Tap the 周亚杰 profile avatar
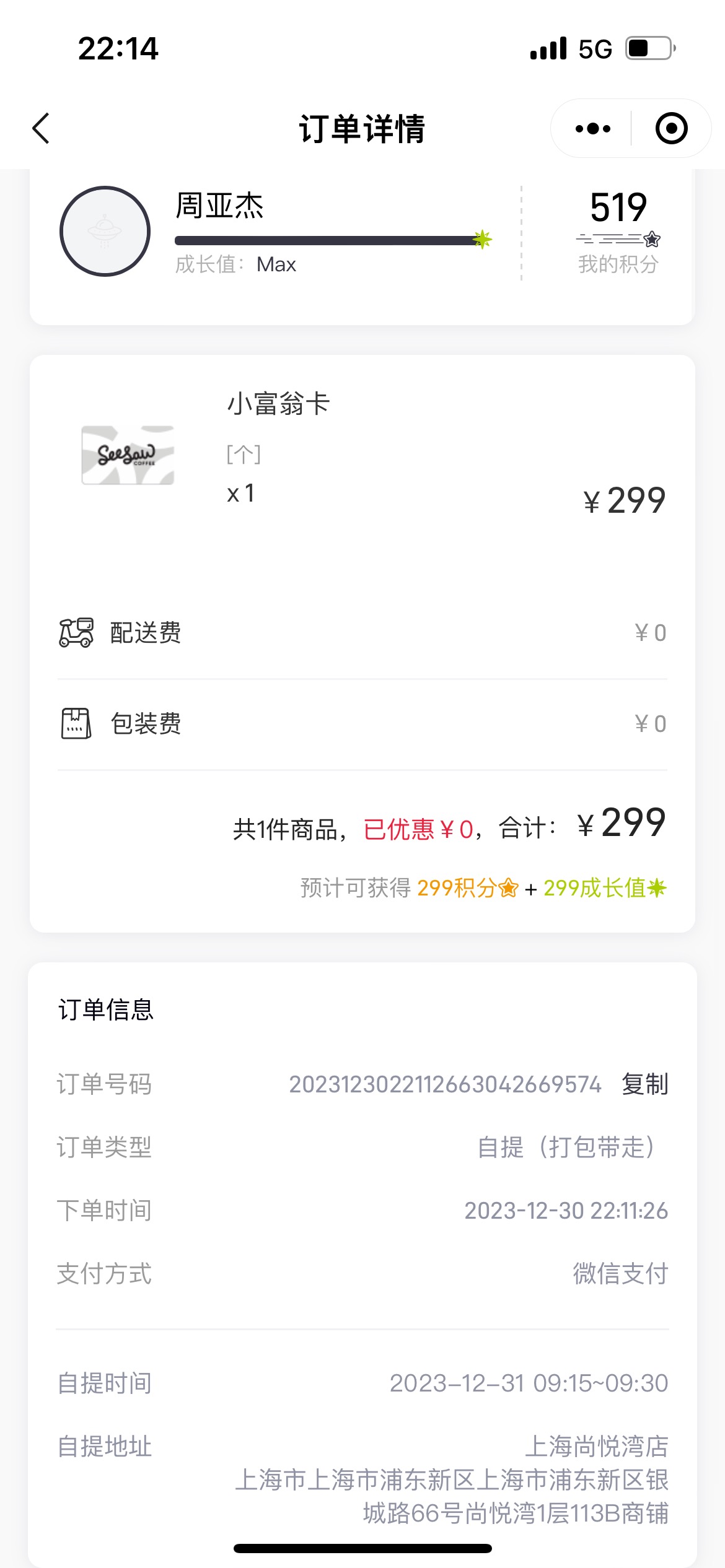This screenshot has width=725, height=1568. [105, 231]
